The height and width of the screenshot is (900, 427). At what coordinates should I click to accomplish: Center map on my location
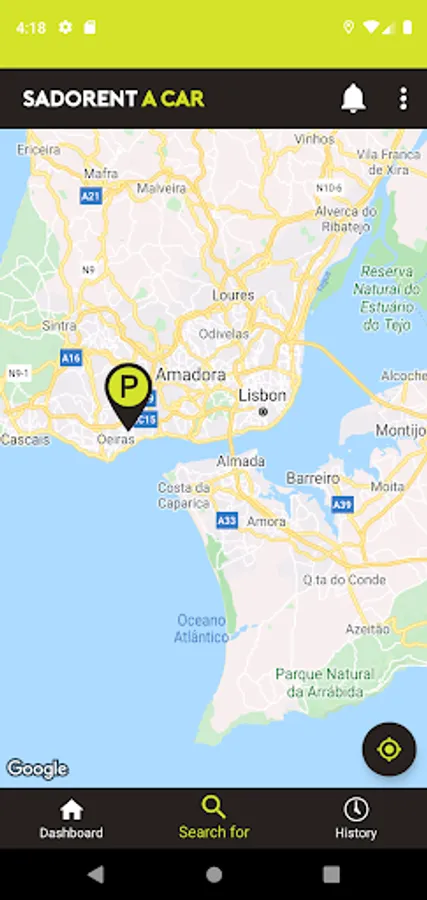tap(389, 749)
